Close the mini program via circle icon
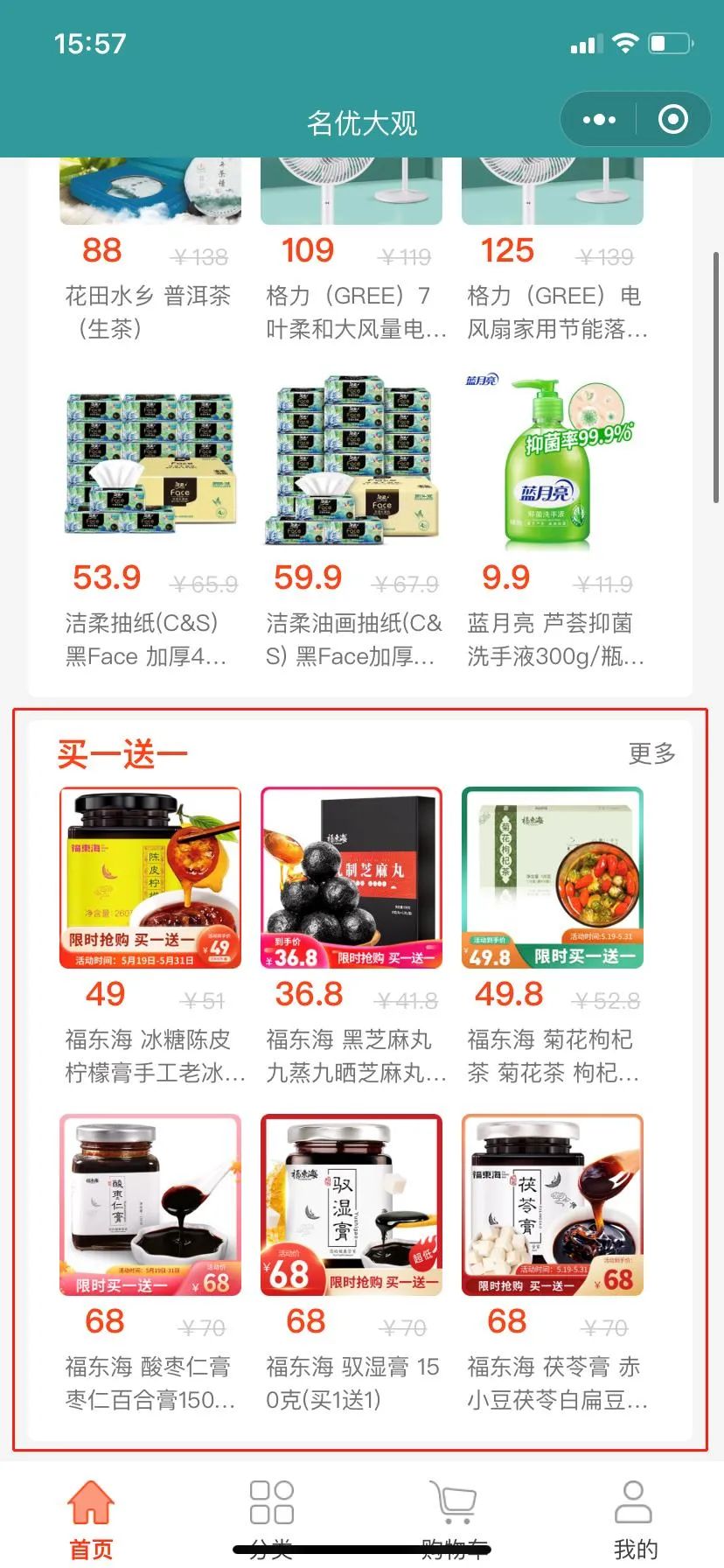The width and height of the screenshot is (724, 1568). [672, 120]
